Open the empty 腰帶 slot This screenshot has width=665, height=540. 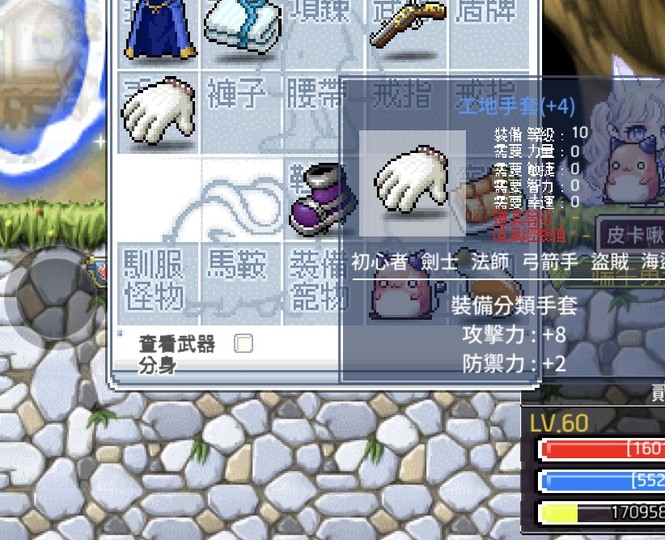tap(319, 112)
